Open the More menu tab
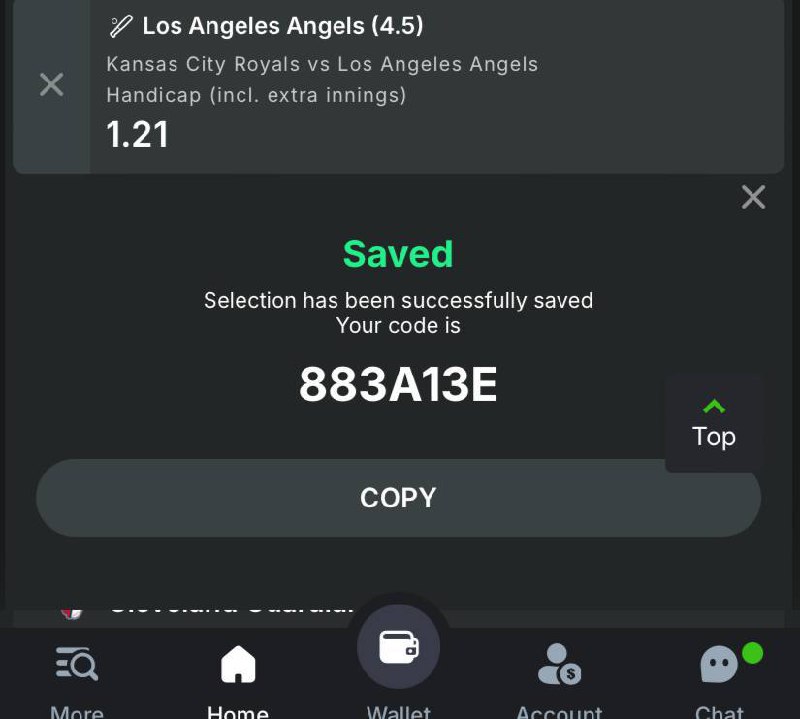 [x=77, y=676]
